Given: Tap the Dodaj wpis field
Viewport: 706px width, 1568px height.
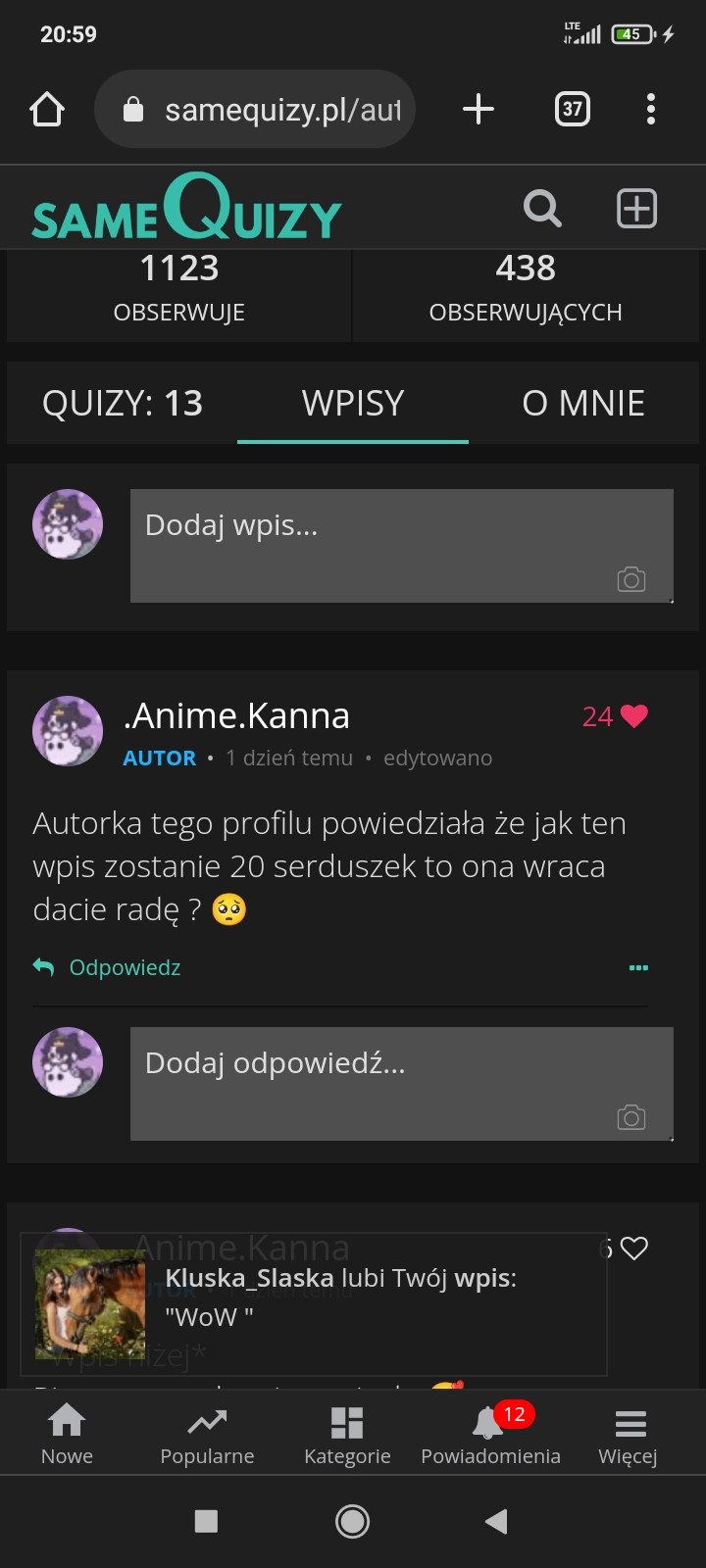Looking at the screenshot, I should 401,545.
